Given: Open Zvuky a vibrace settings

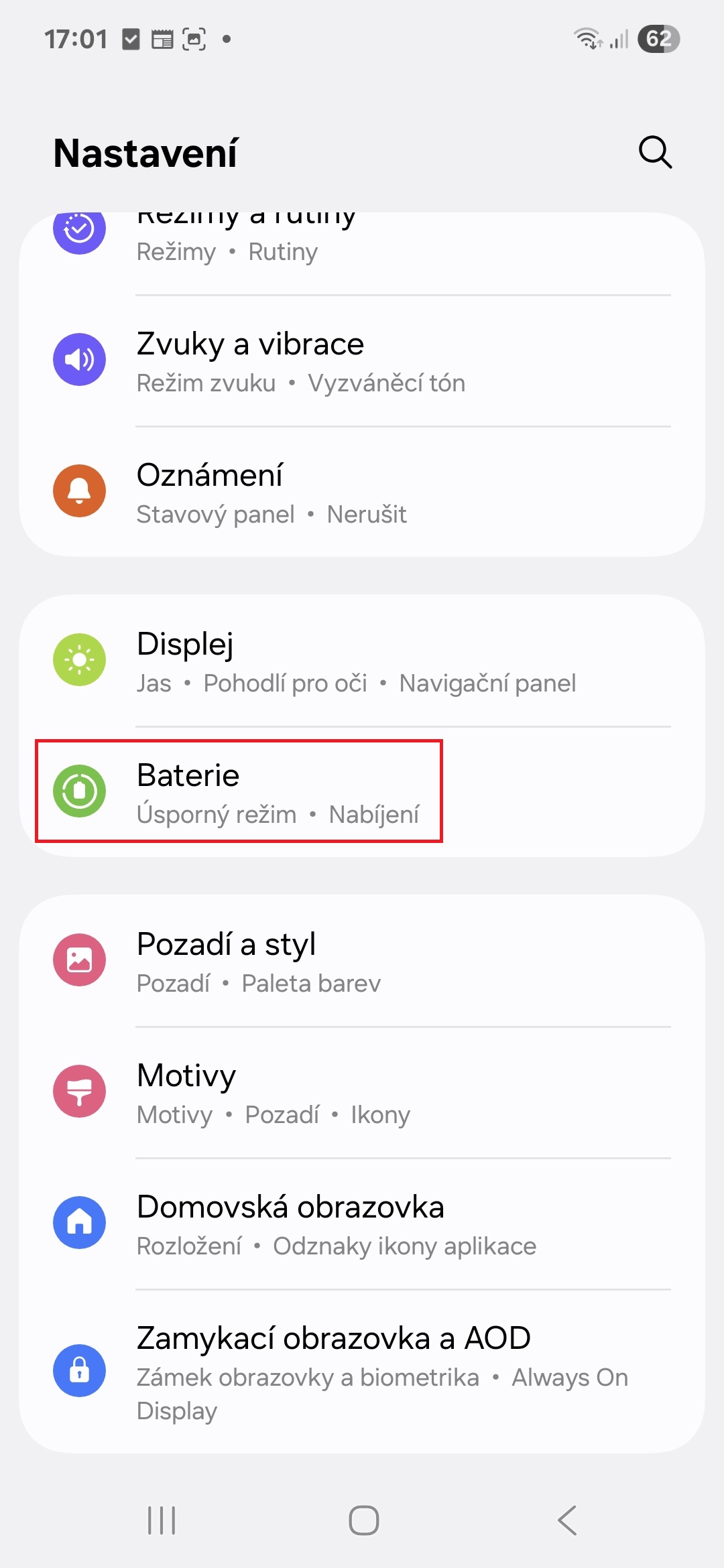Looking at the screenshot, I should click(x=362, y=361).
